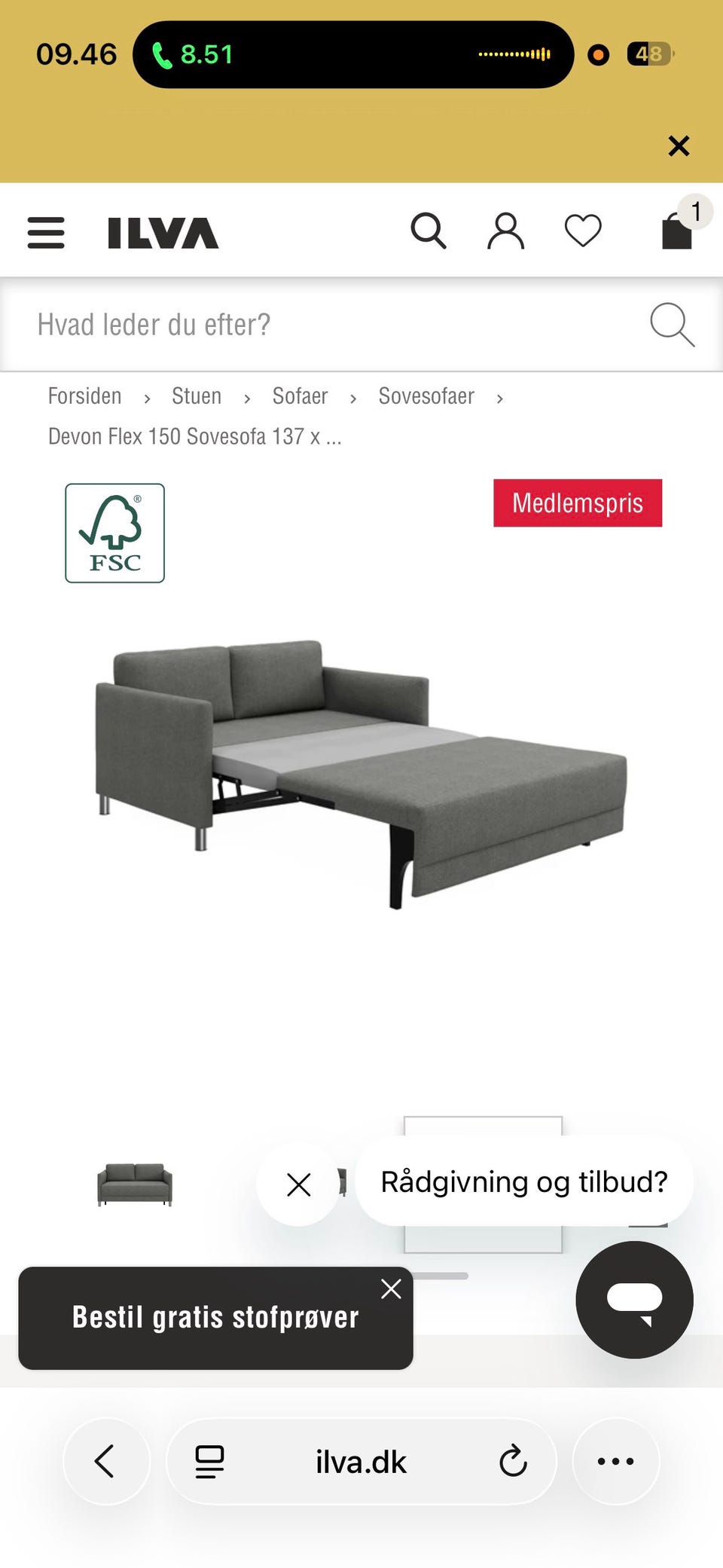Go to Forsiden via breadcrumb
Screen dimensions: 723x1568
[x=84, y=396]
